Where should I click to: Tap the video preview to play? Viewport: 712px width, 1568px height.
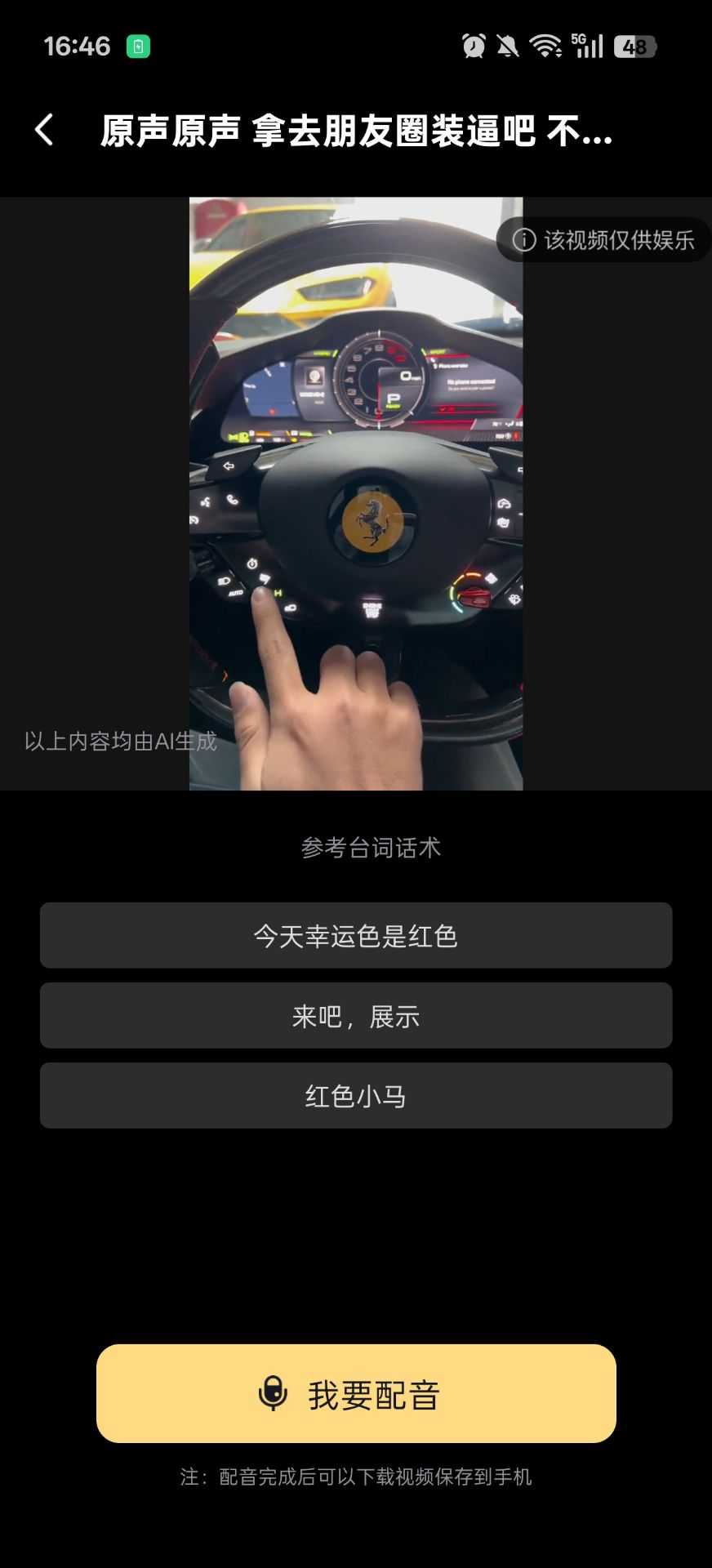(x=356, y=493)
